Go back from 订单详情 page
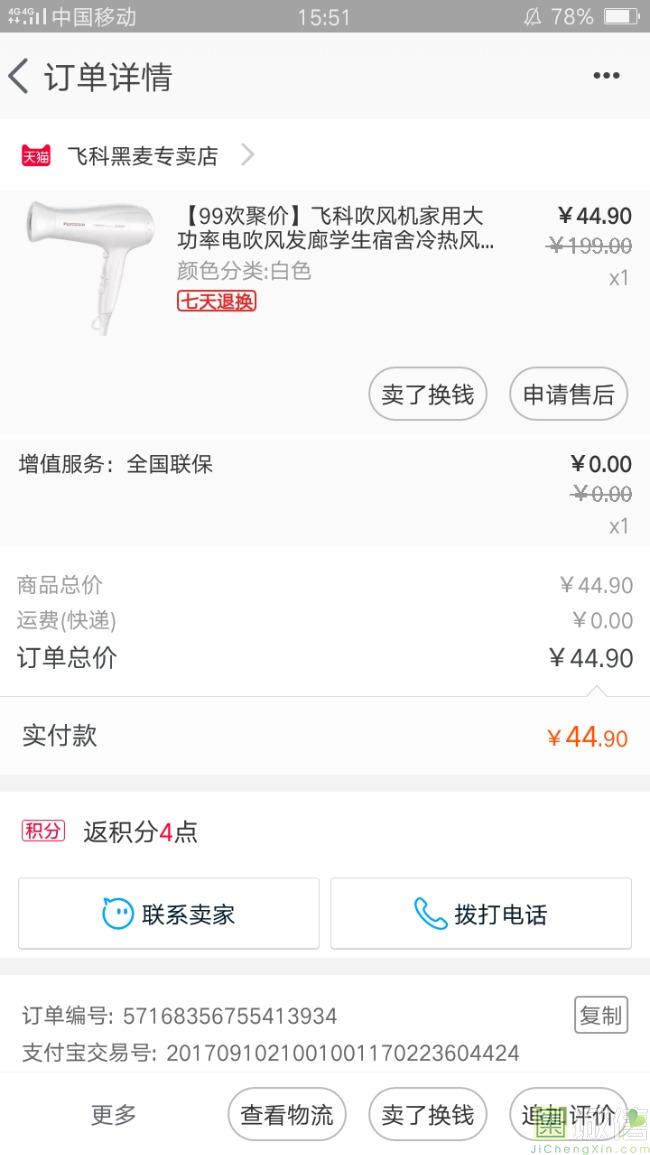This screenshot has width=650, height=1155. 19,76
